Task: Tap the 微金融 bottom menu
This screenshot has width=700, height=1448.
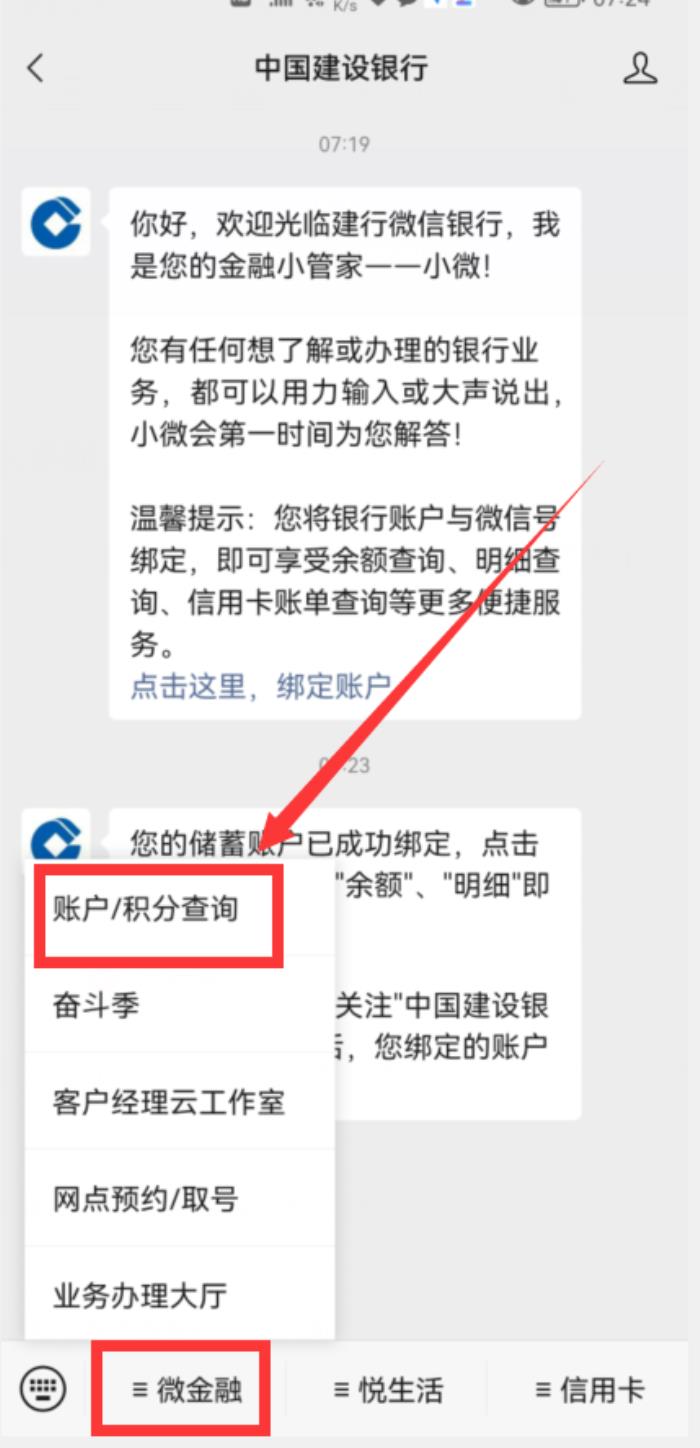Action: (187, 1390)
